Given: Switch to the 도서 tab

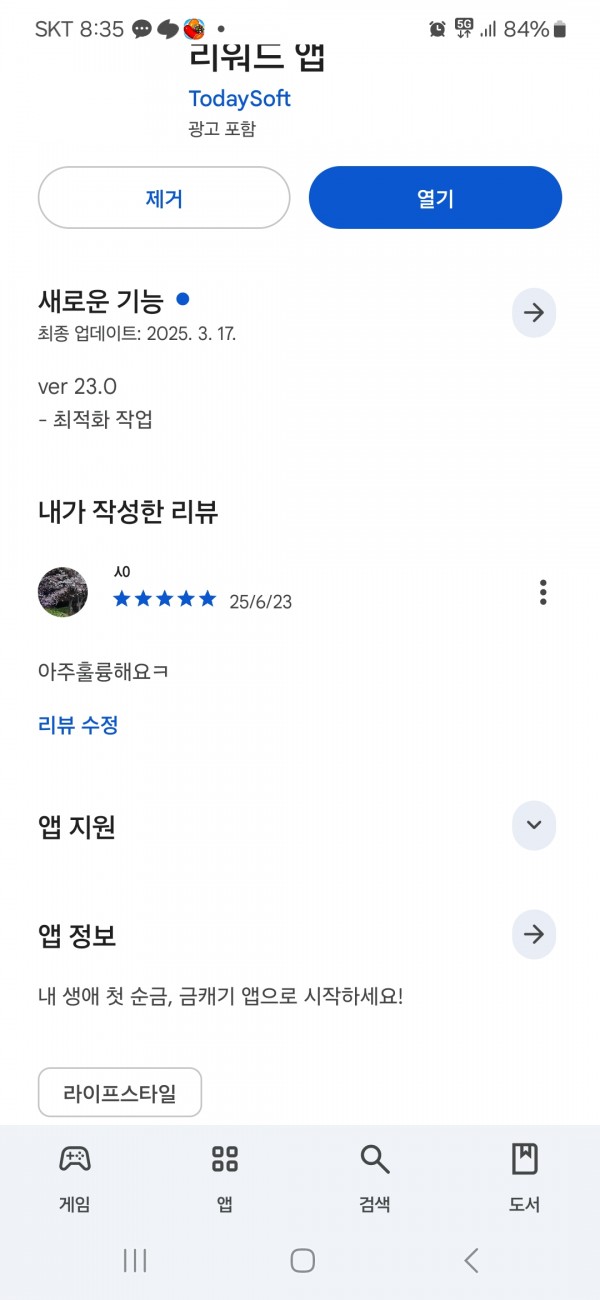Looking at the screenshot, I should pyautogui.click(x=525, y=1178).
